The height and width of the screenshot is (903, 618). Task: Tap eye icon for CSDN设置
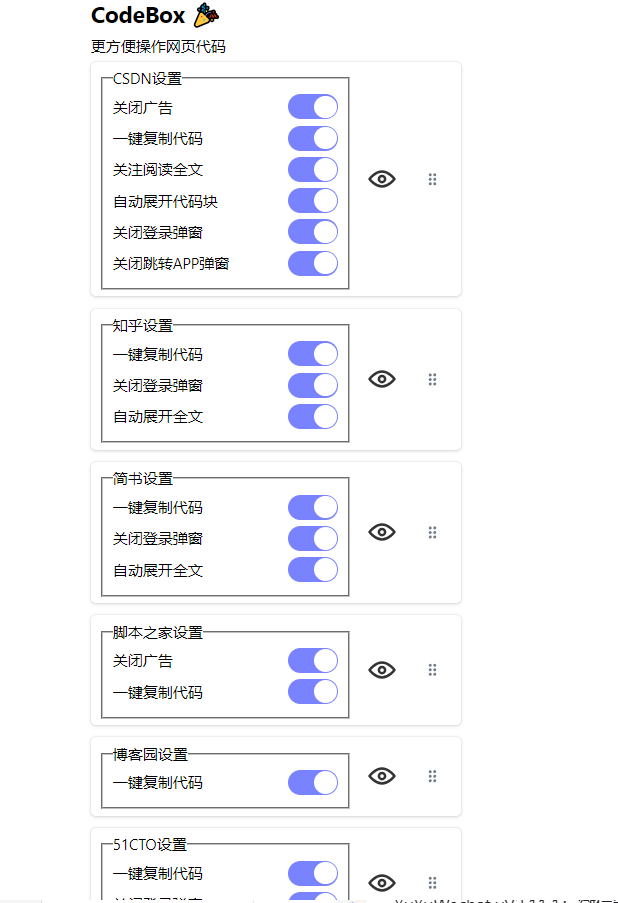click(382, 179)
